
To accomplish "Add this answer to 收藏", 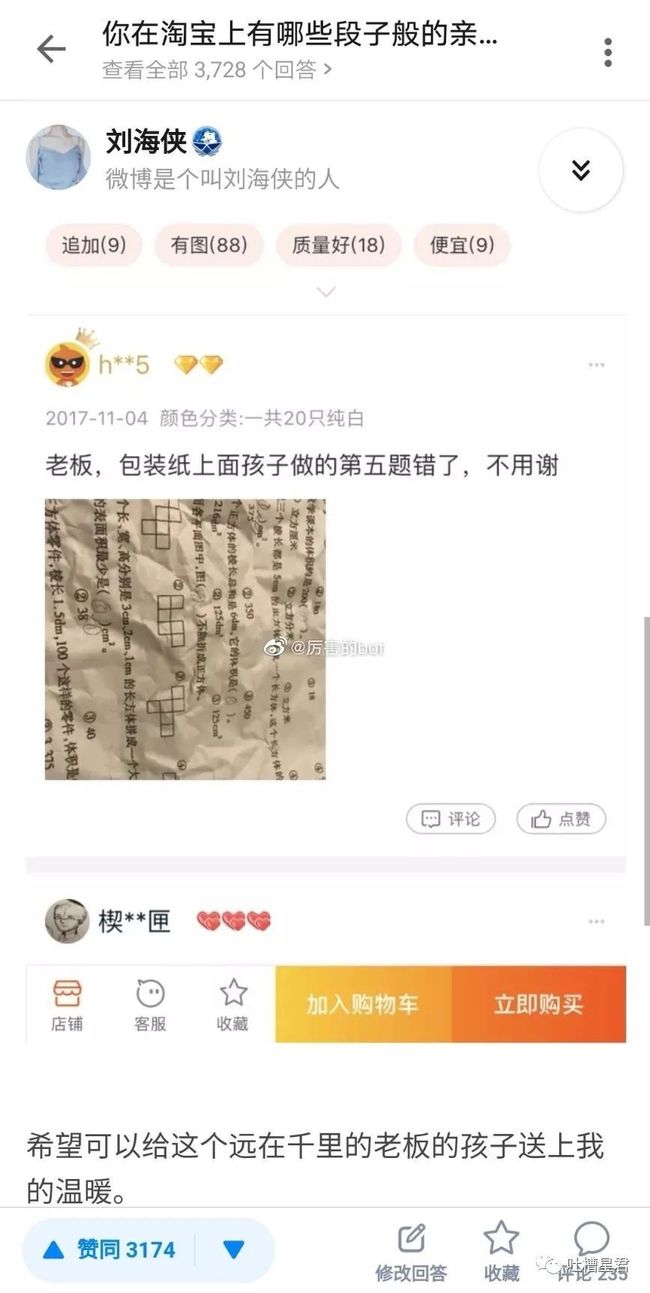I will point(502,1252).
